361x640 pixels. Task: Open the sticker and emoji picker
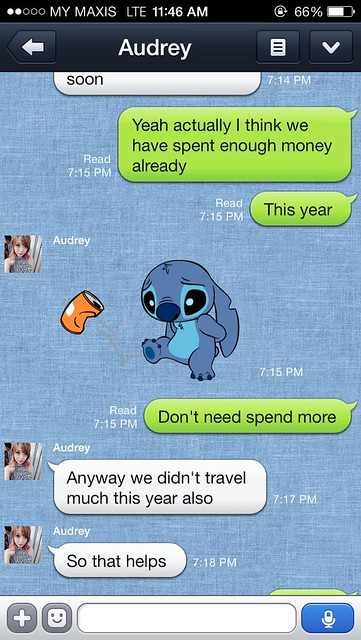pyautogui.click(x=57, y=618)
